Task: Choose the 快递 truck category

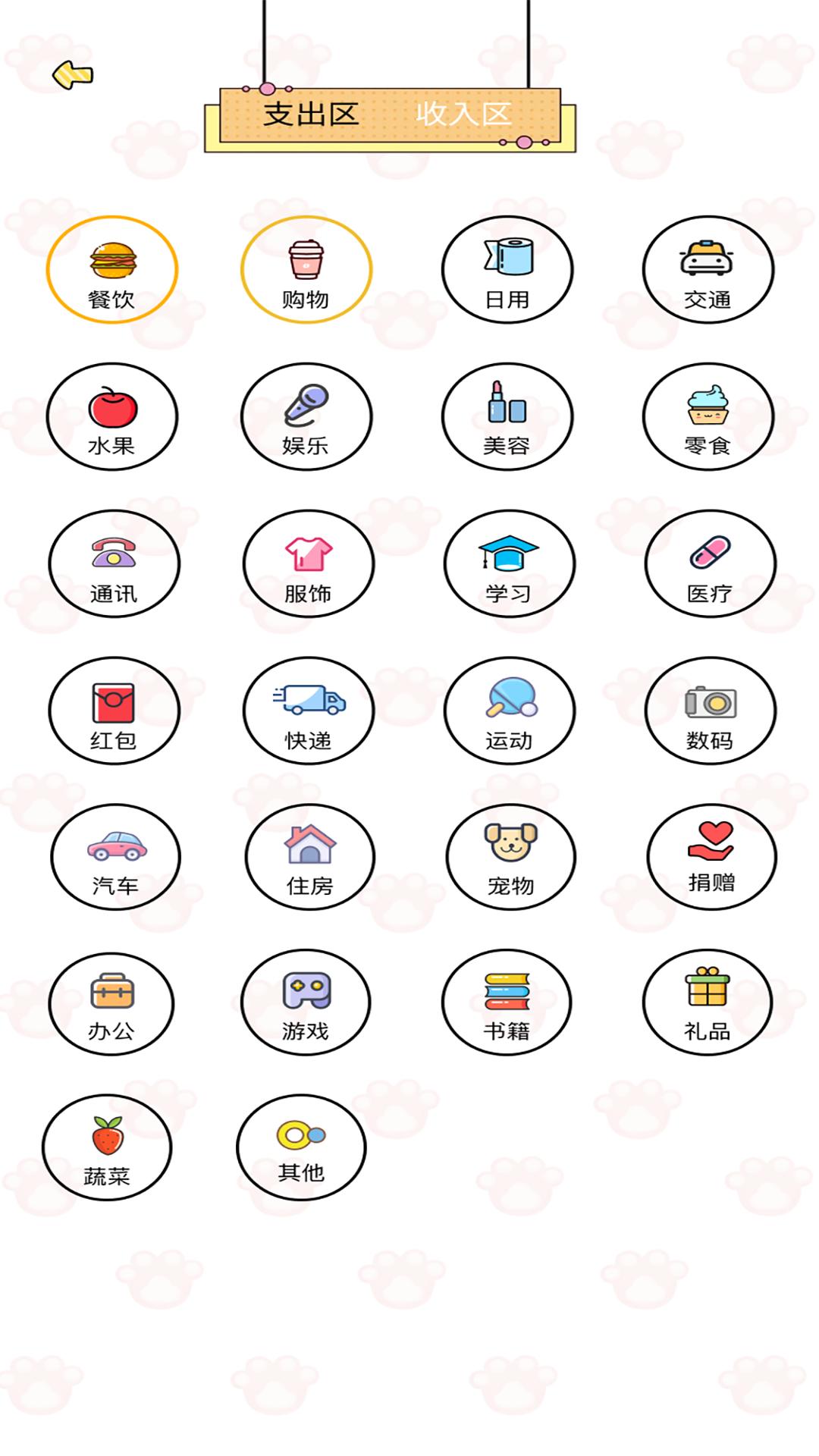Action: 309,711
